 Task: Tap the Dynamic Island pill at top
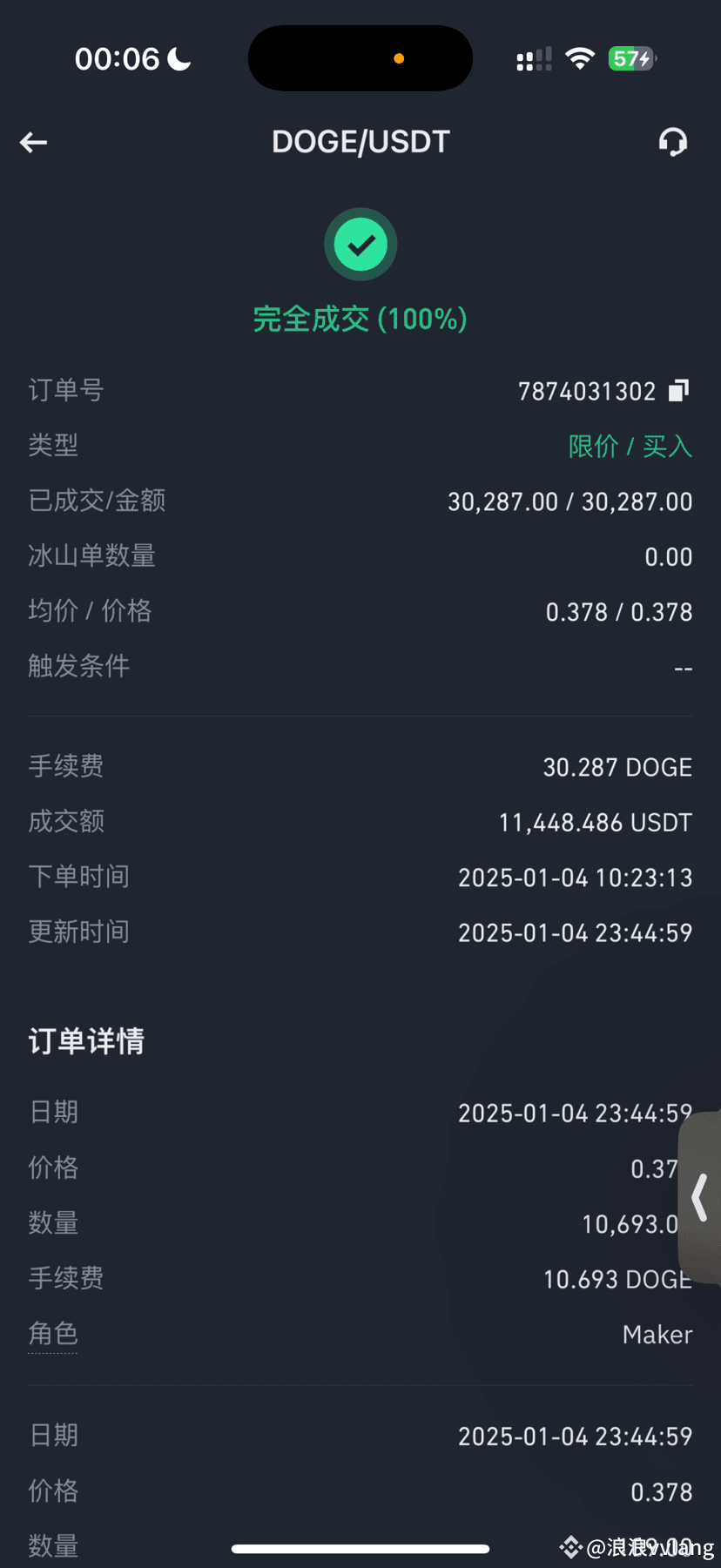tap(360, 57)
